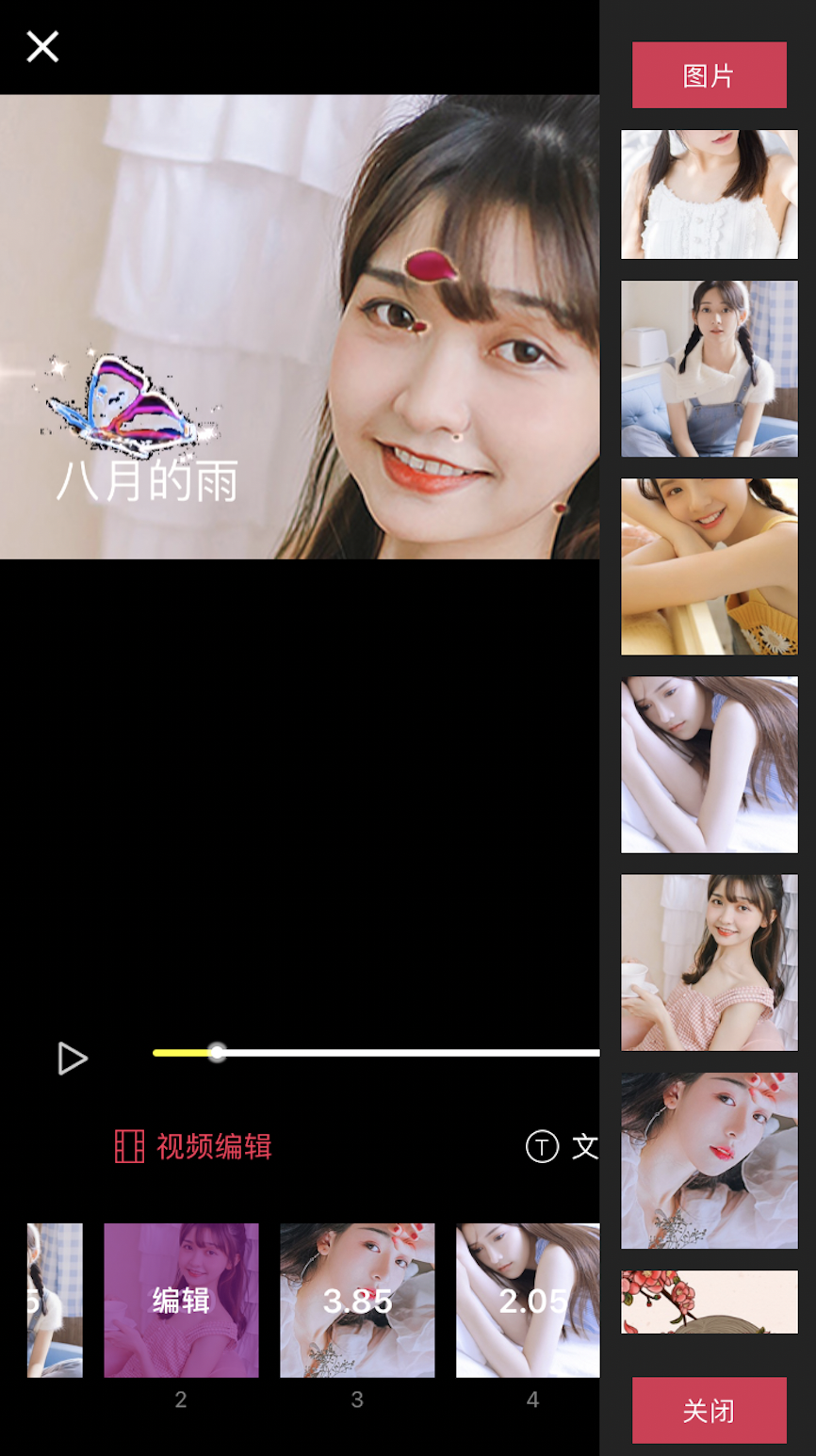Play the video preview
This screenshot has height=1456, width=816.
[x=72, y=1059]
